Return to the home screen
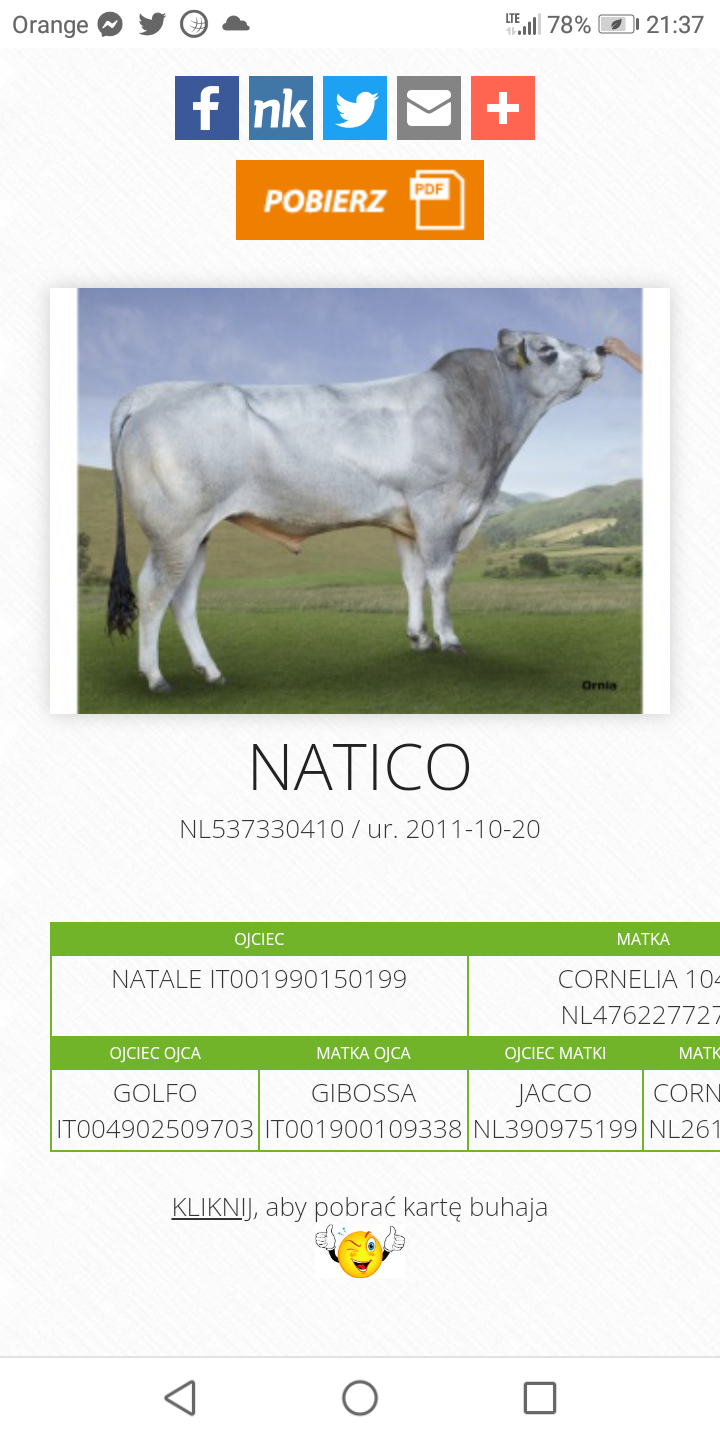The width and height of the screenshot is (720, 1440). tap(360, 1397)
